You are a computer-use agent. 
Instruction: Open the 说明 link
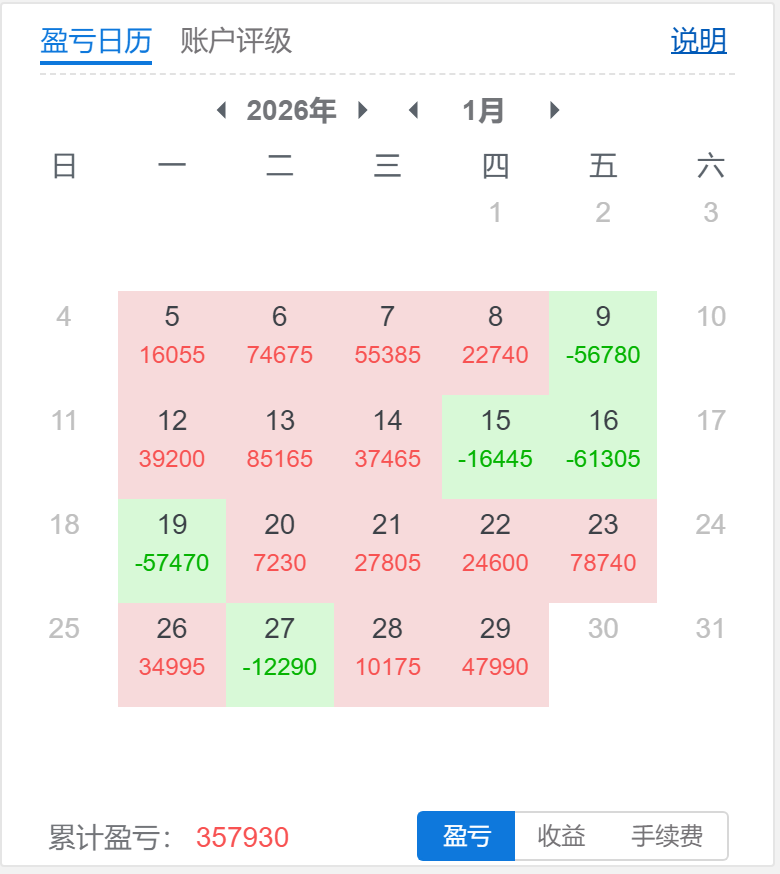coord(697,42)
